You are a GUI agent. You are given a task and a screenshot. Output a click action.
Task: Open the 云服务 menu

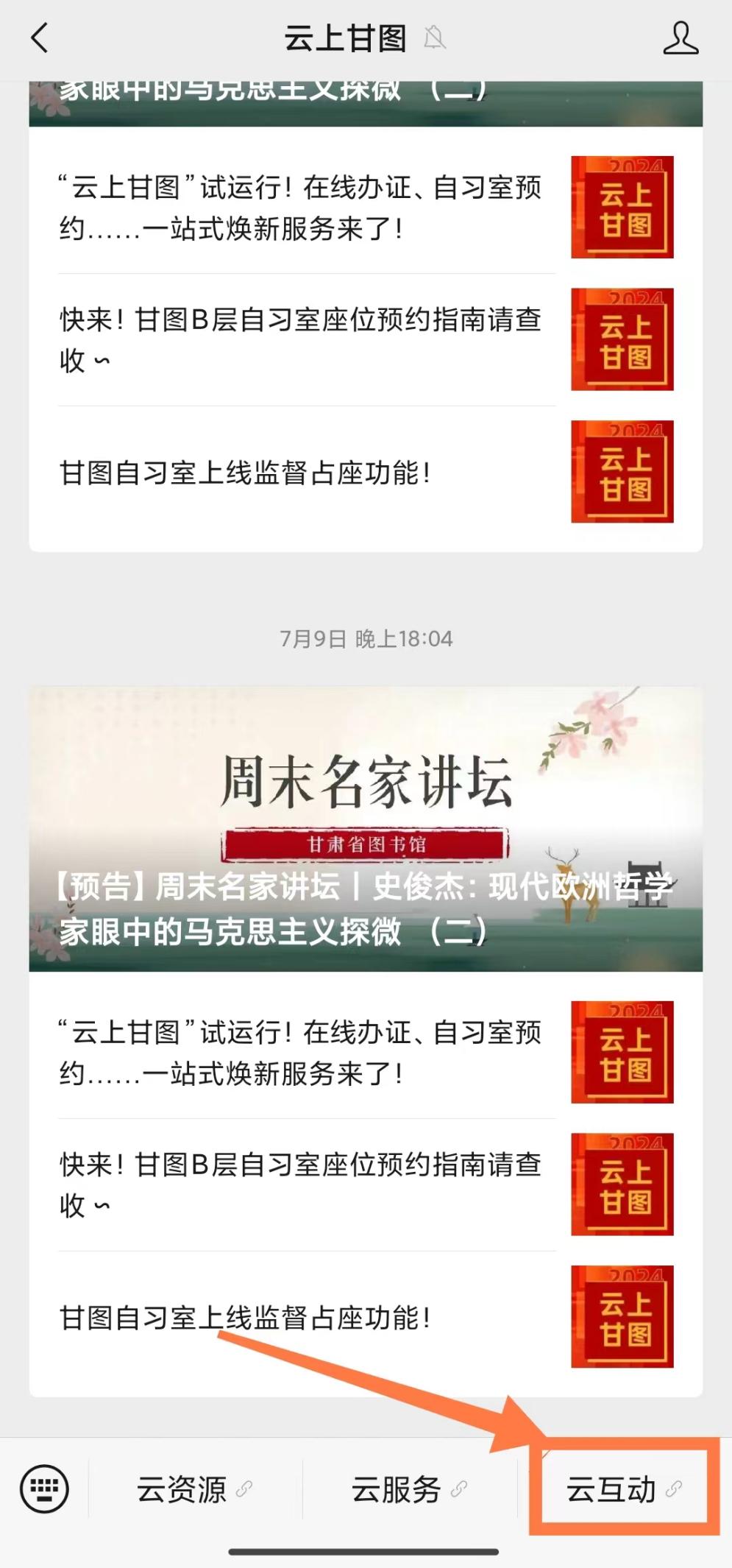[x=408, y=1489]
